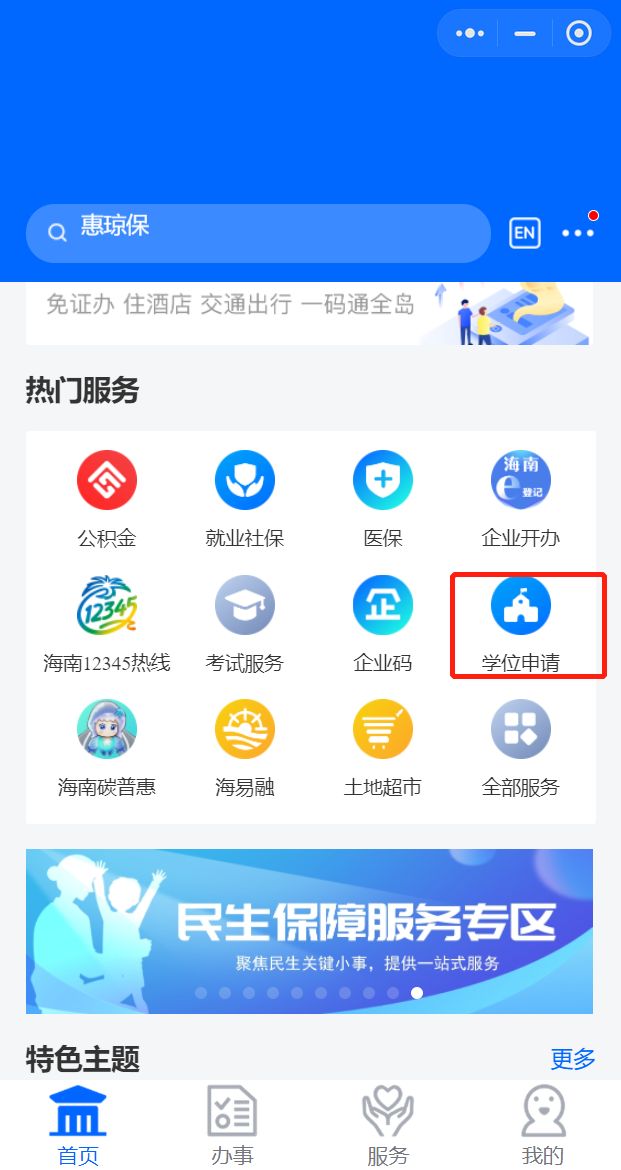The image size is (621, 1170).
Task: Tap 更多 next to 特色主题
Action: (572, 1058)
